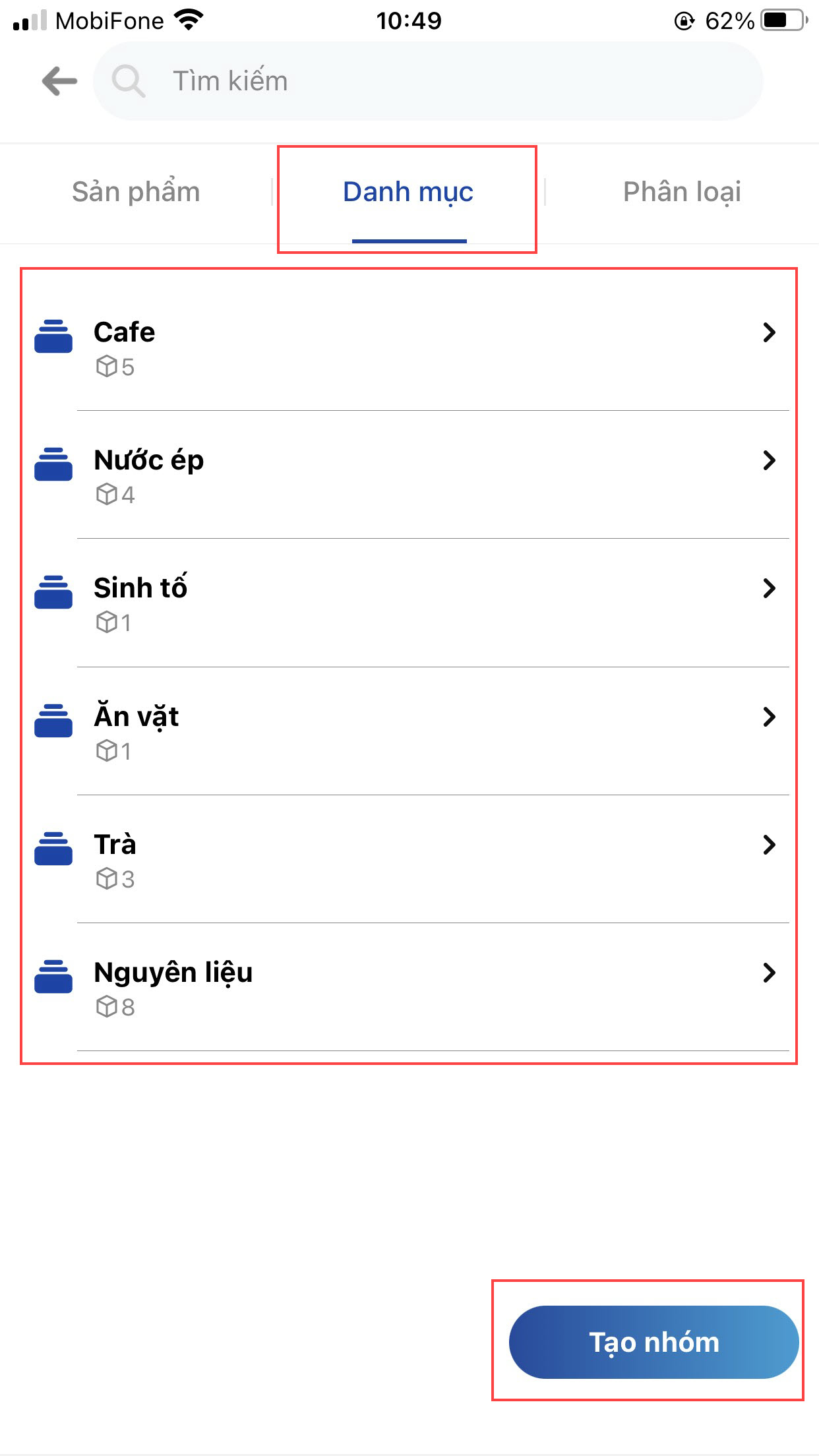Switch to the Phân loại tab
The image size is (819, 1456).
(x=682, y=192)
